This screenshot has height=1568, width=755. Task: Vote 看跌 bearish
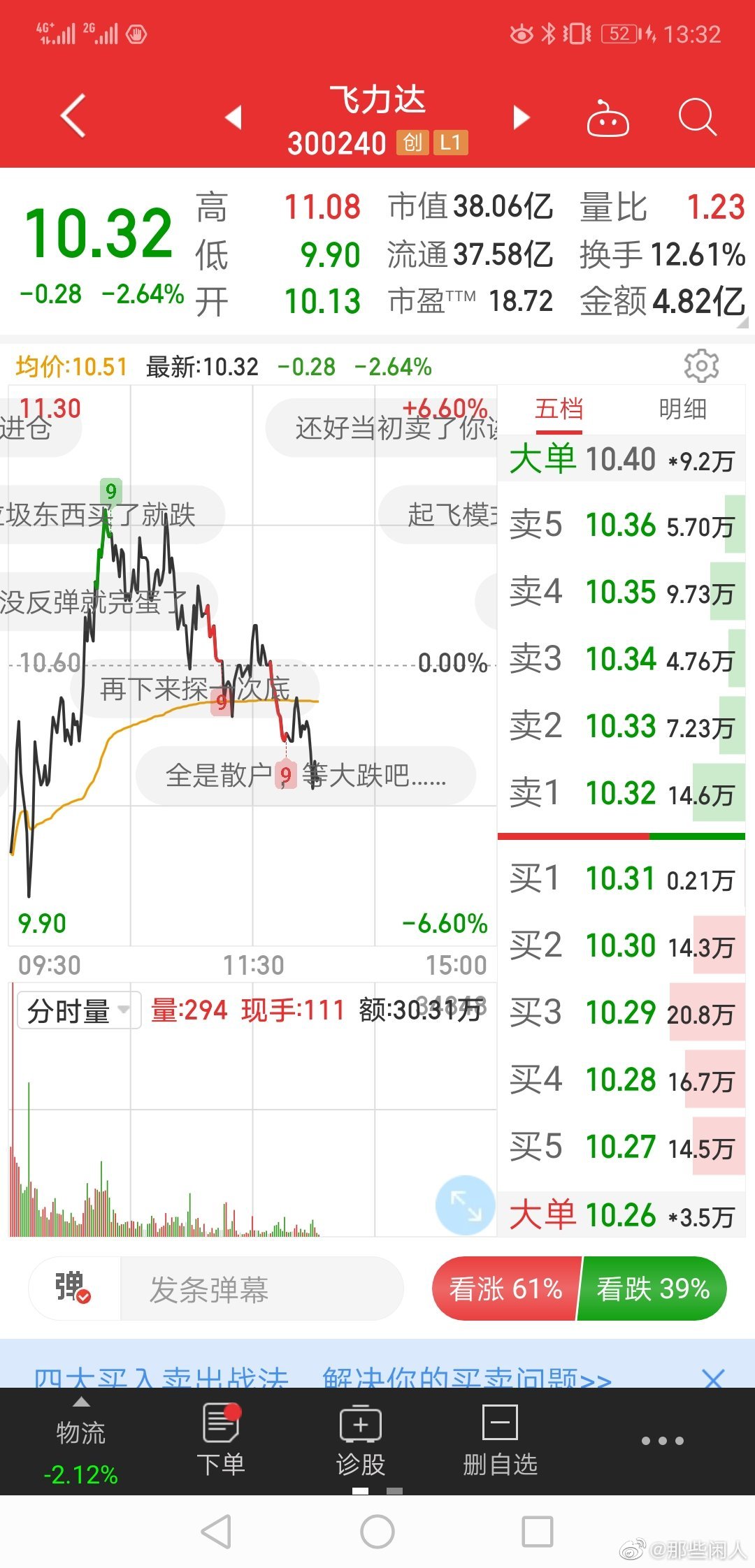point(653,1288)
